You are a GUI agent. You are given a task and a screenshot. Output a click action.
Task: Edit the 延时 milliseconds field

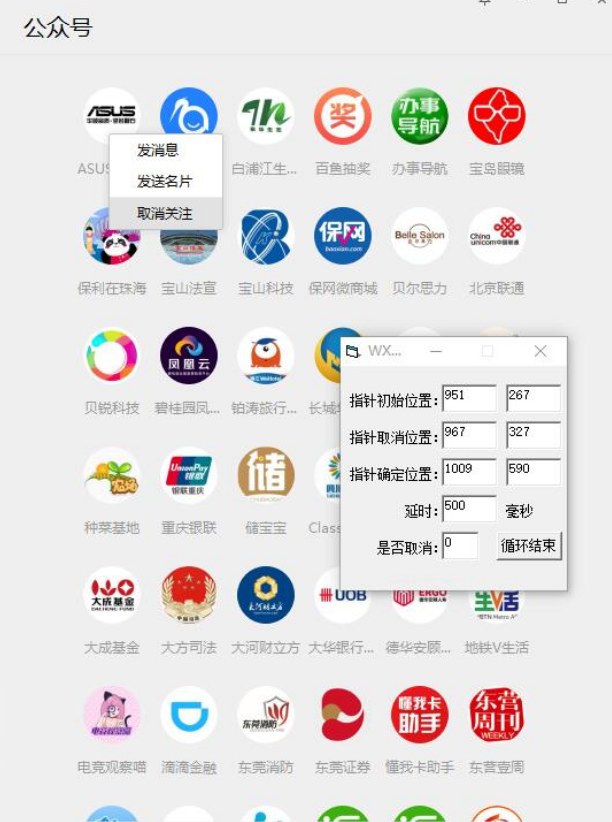(469, 508)
